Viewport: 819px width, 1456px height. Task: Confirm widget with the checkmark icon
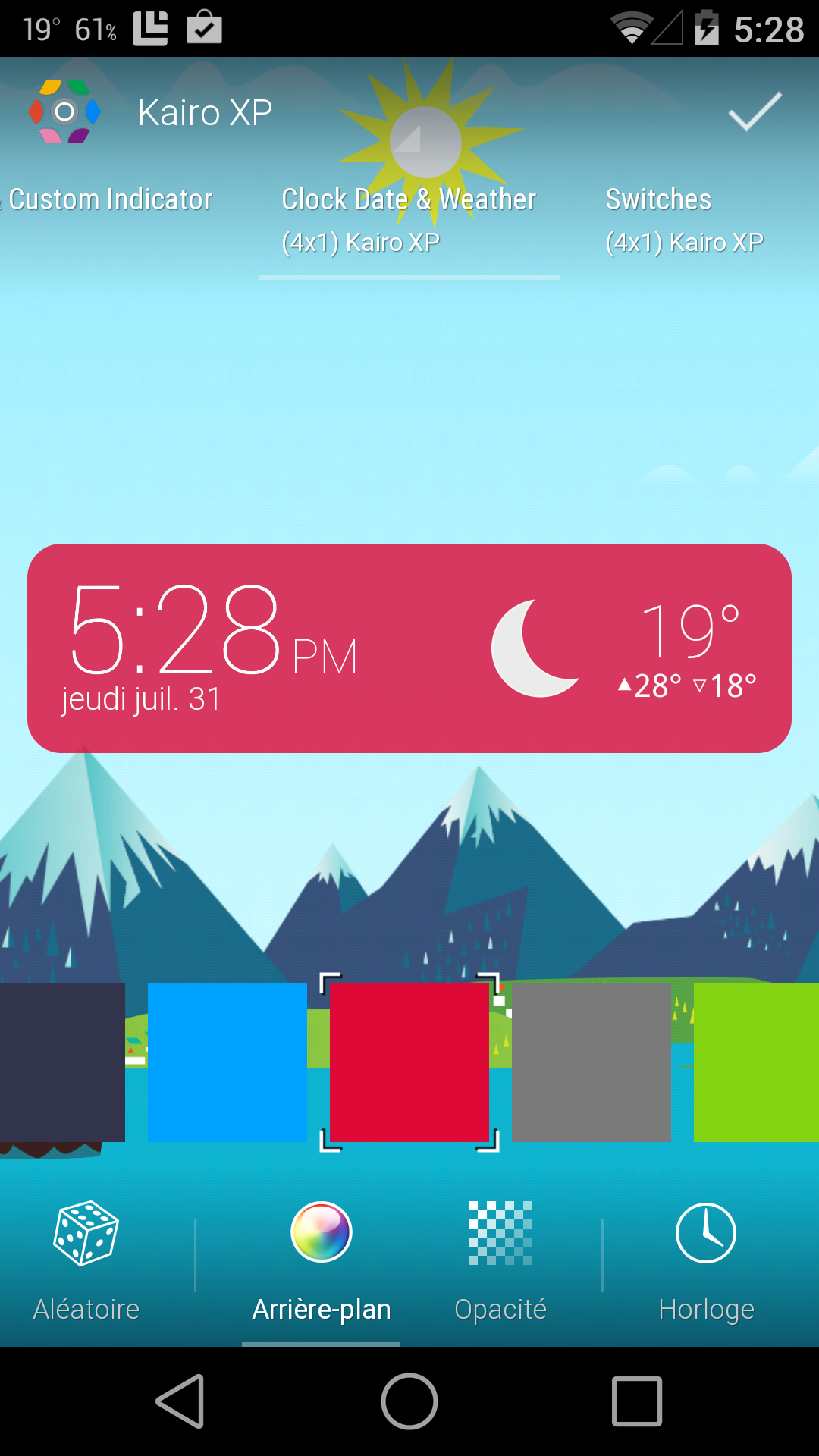tap(755, 112)
